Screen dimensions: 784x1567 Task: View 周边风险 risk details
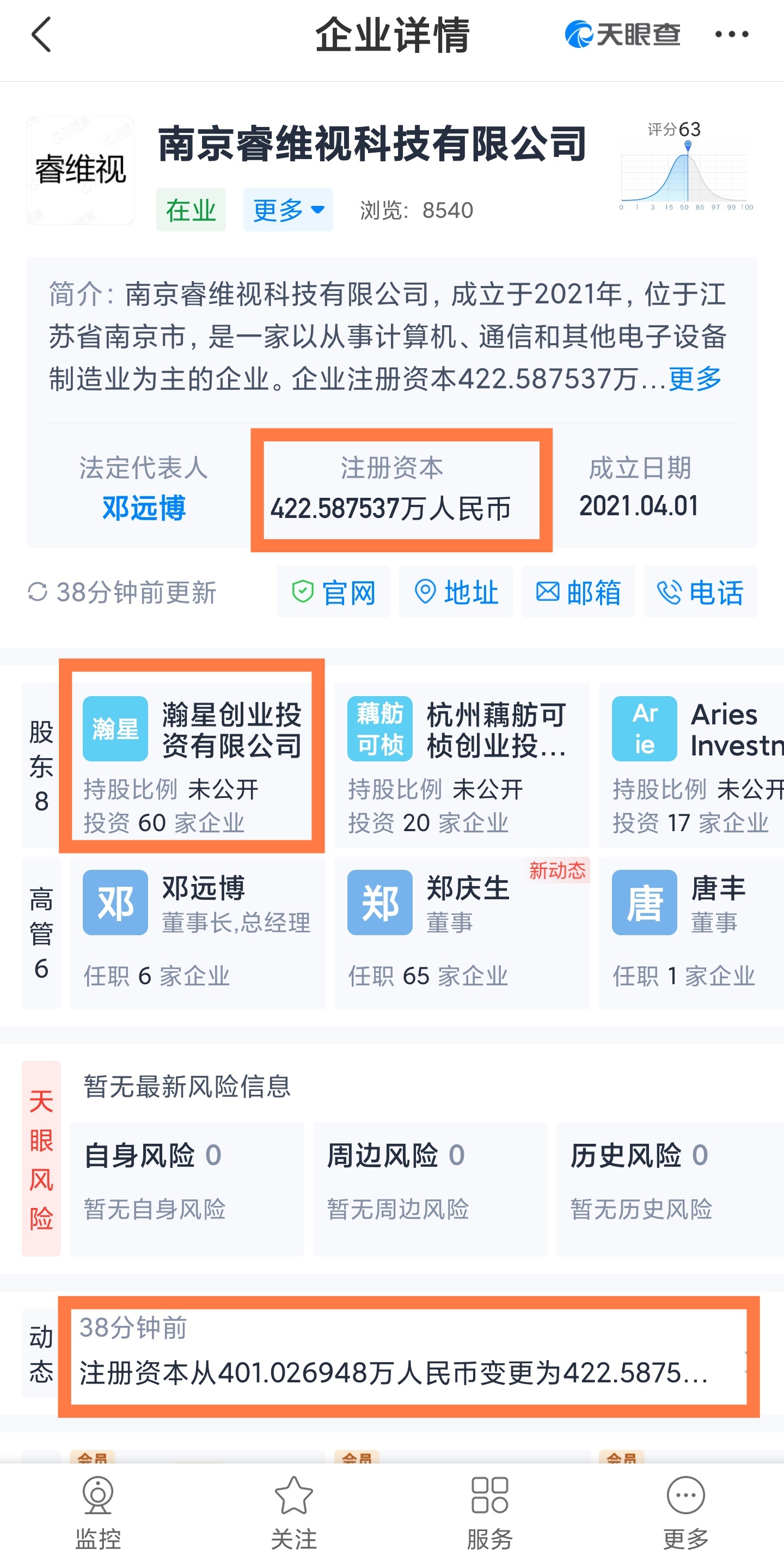pyautogui.click(x=430, y=1188)
